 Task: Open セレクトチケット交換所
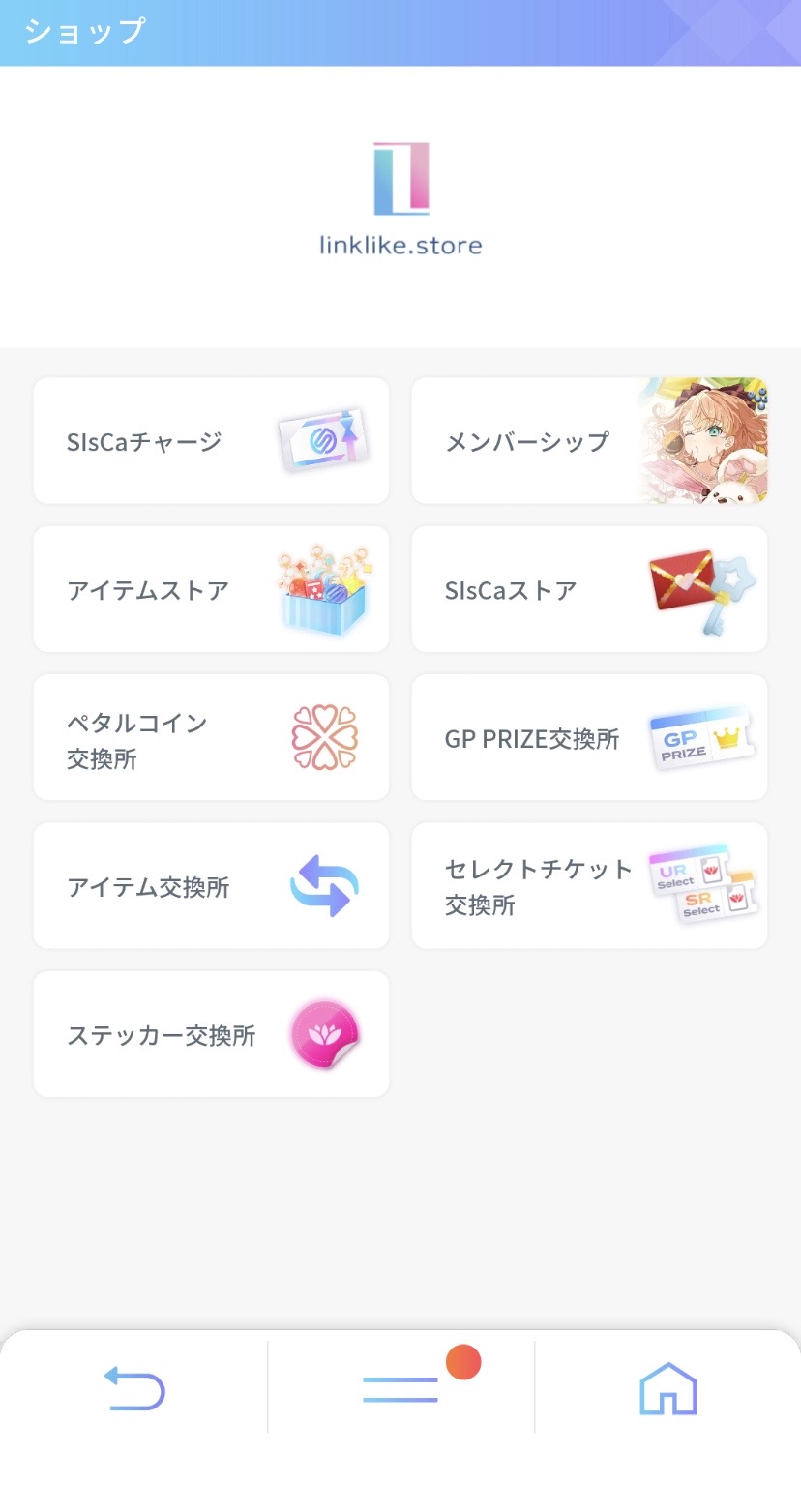589,886
